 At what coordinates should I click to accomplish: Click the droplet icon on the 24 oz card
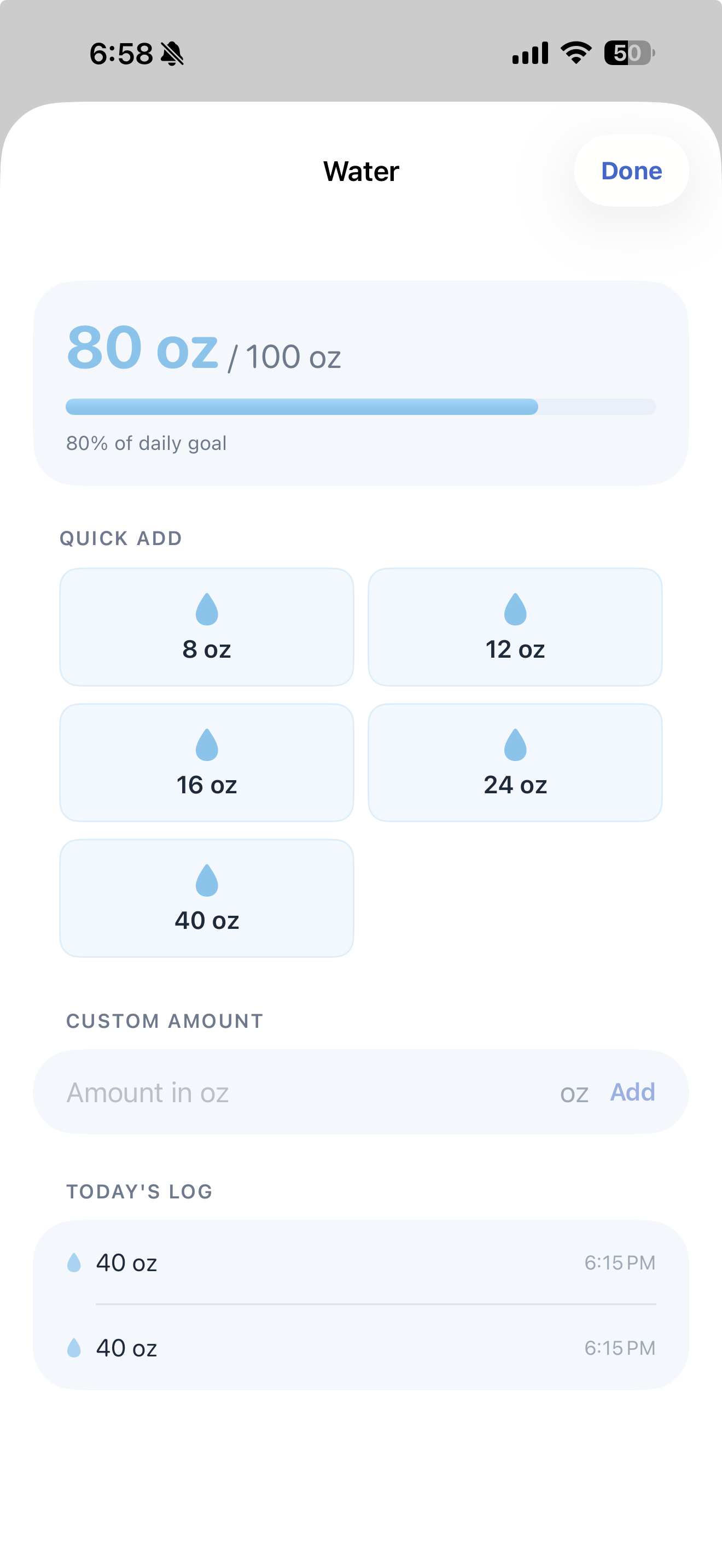point(515,745)
